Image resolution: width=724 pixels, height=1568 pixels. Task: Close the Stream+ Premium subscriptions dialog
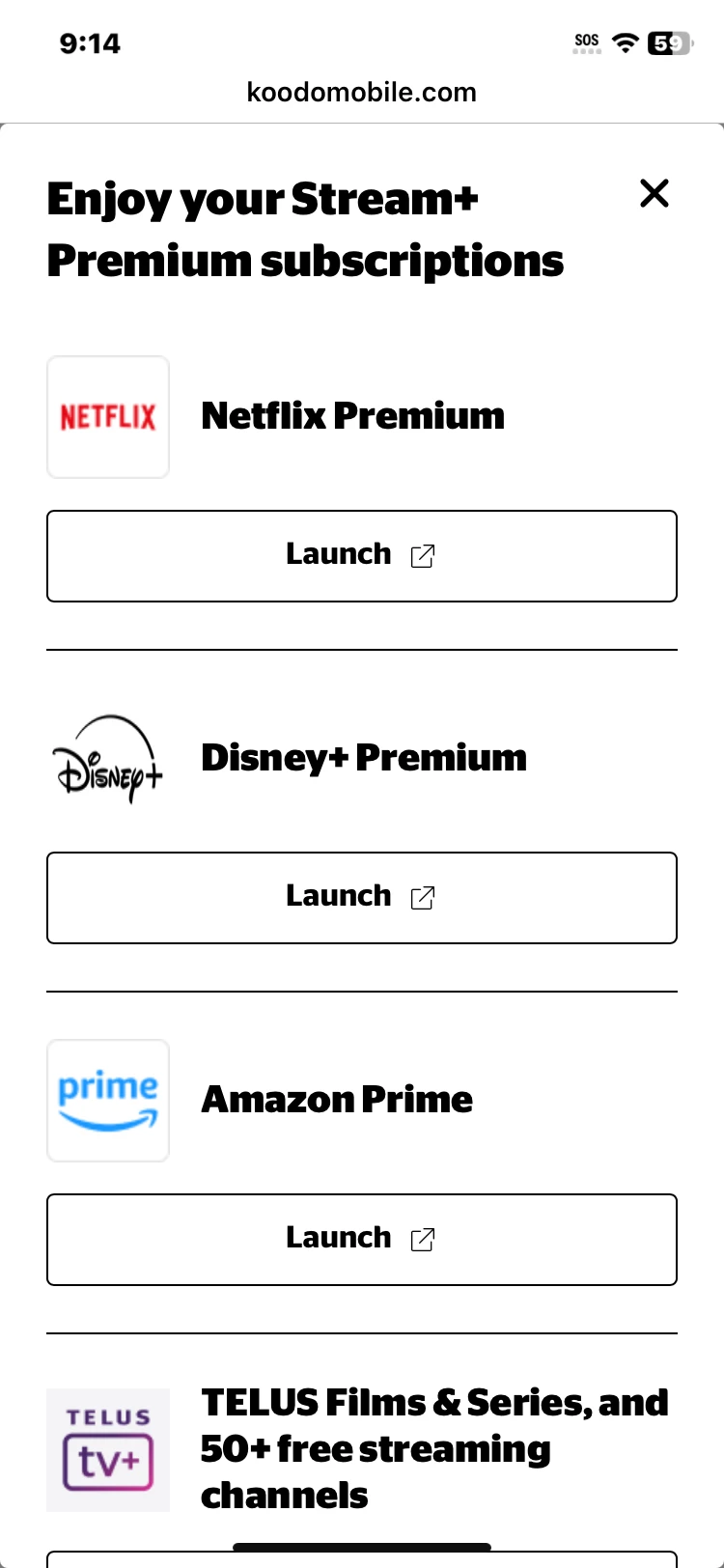tap(654, 193)
